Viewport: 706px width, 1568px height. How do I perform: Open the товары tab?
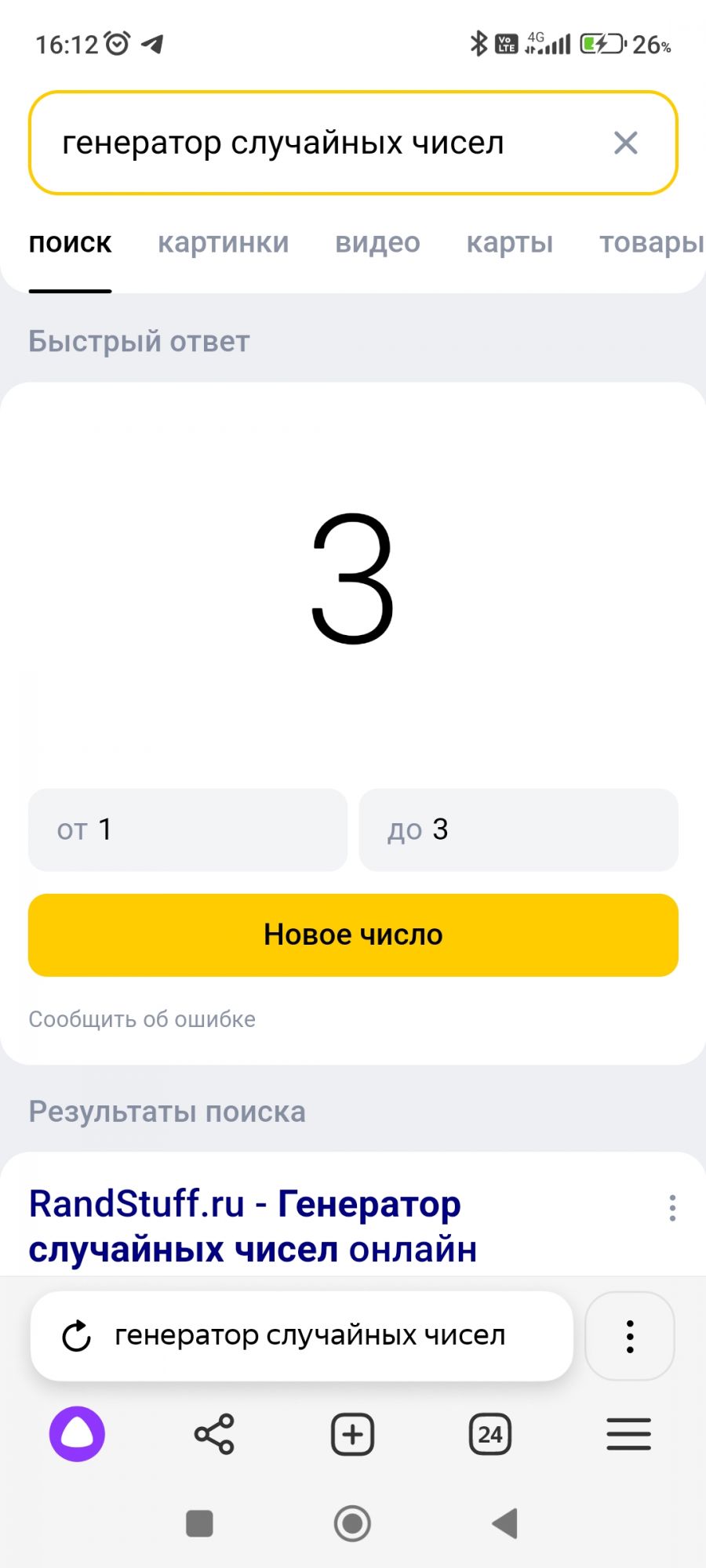click(x=651, y=243)
